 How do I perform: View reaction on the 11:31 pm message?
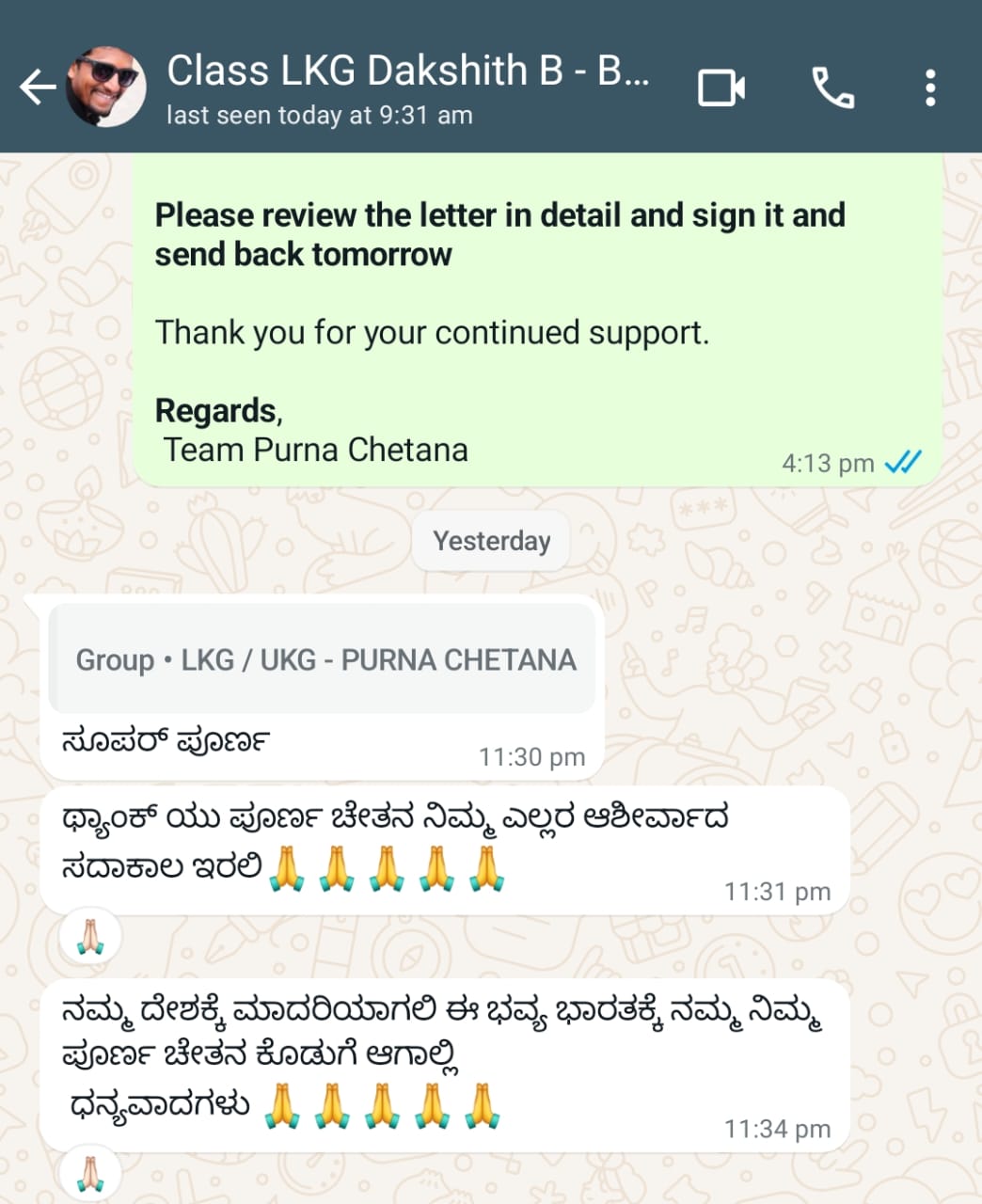90,938
